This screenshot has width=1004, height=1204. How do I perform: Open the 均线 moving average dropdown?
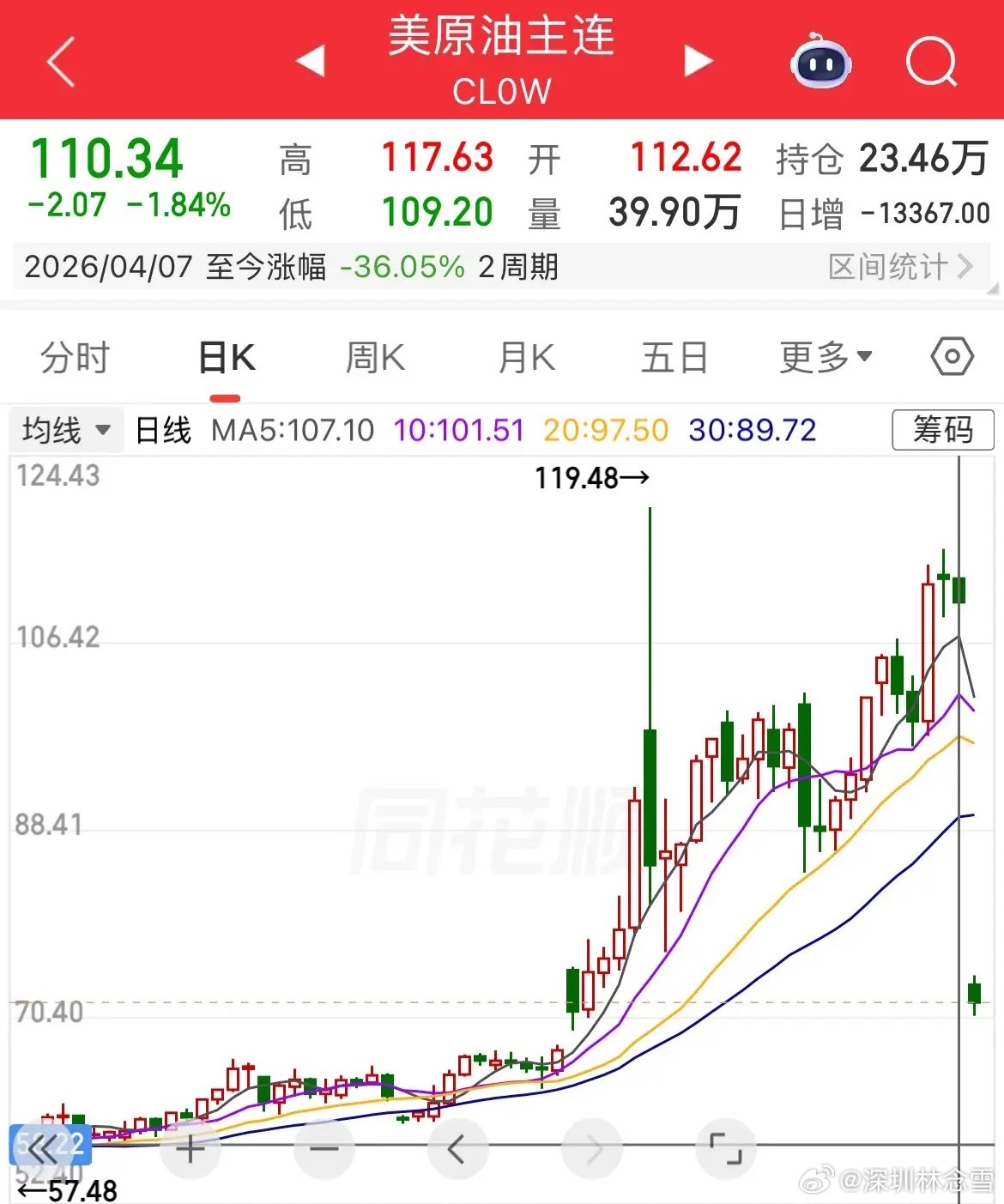click(64, 429)
